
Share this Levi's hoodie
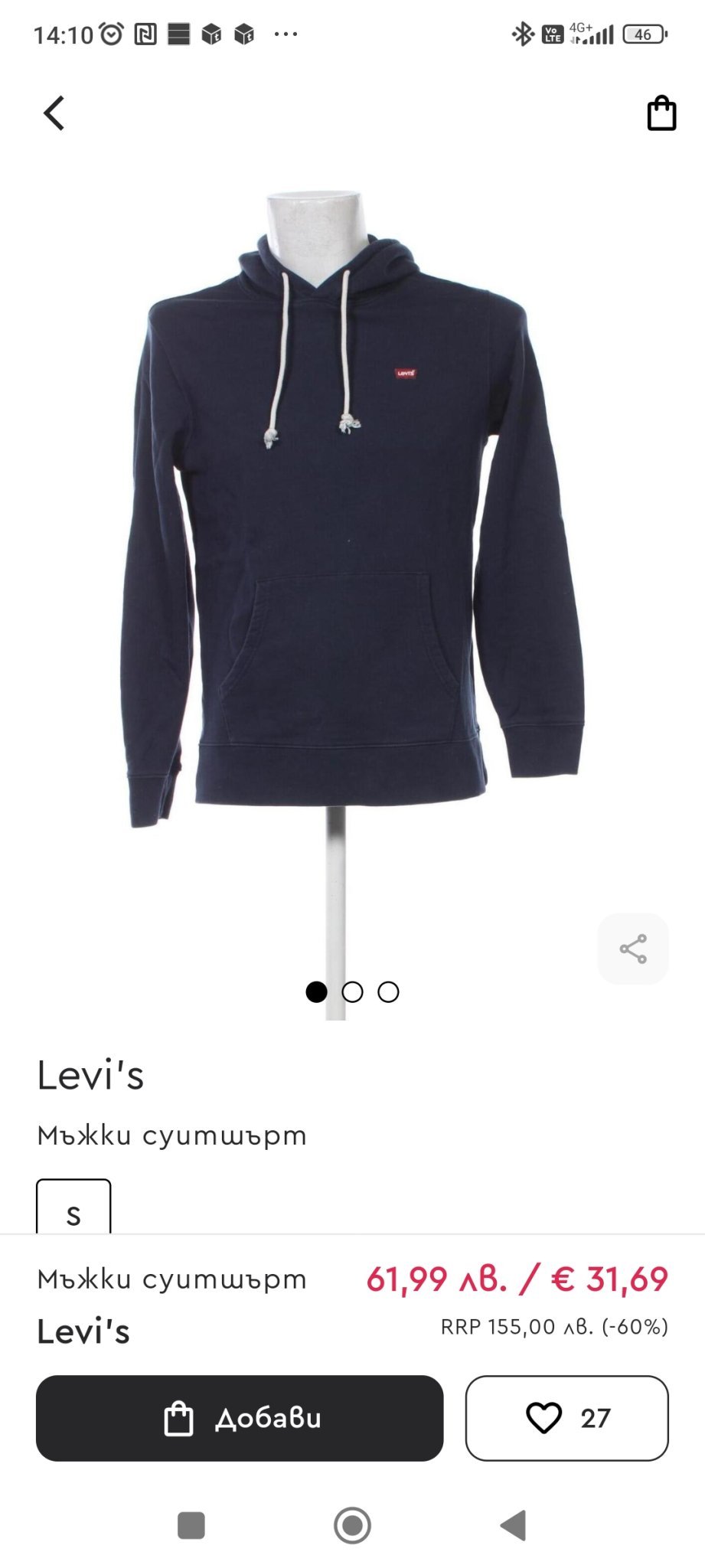(633, 949)
